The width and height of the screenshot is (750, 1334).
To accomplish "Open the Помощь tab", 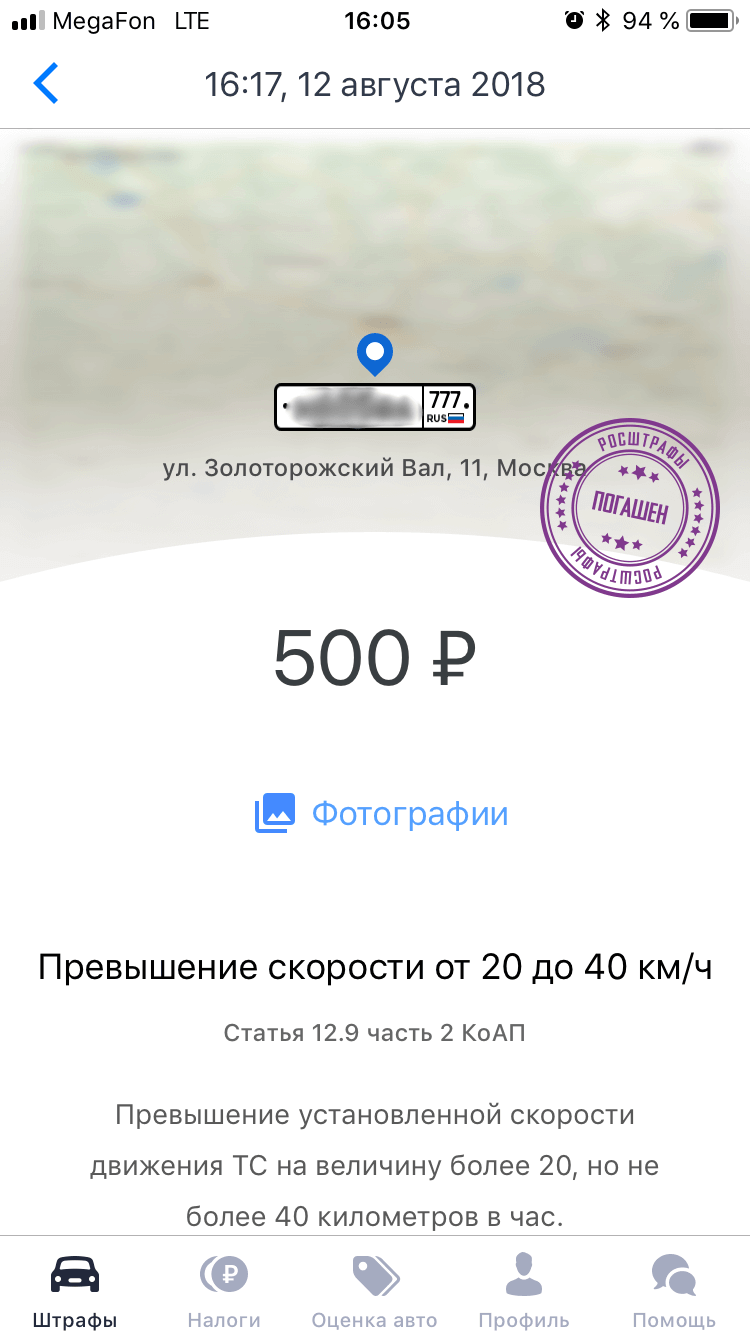I will [674, 1291].
